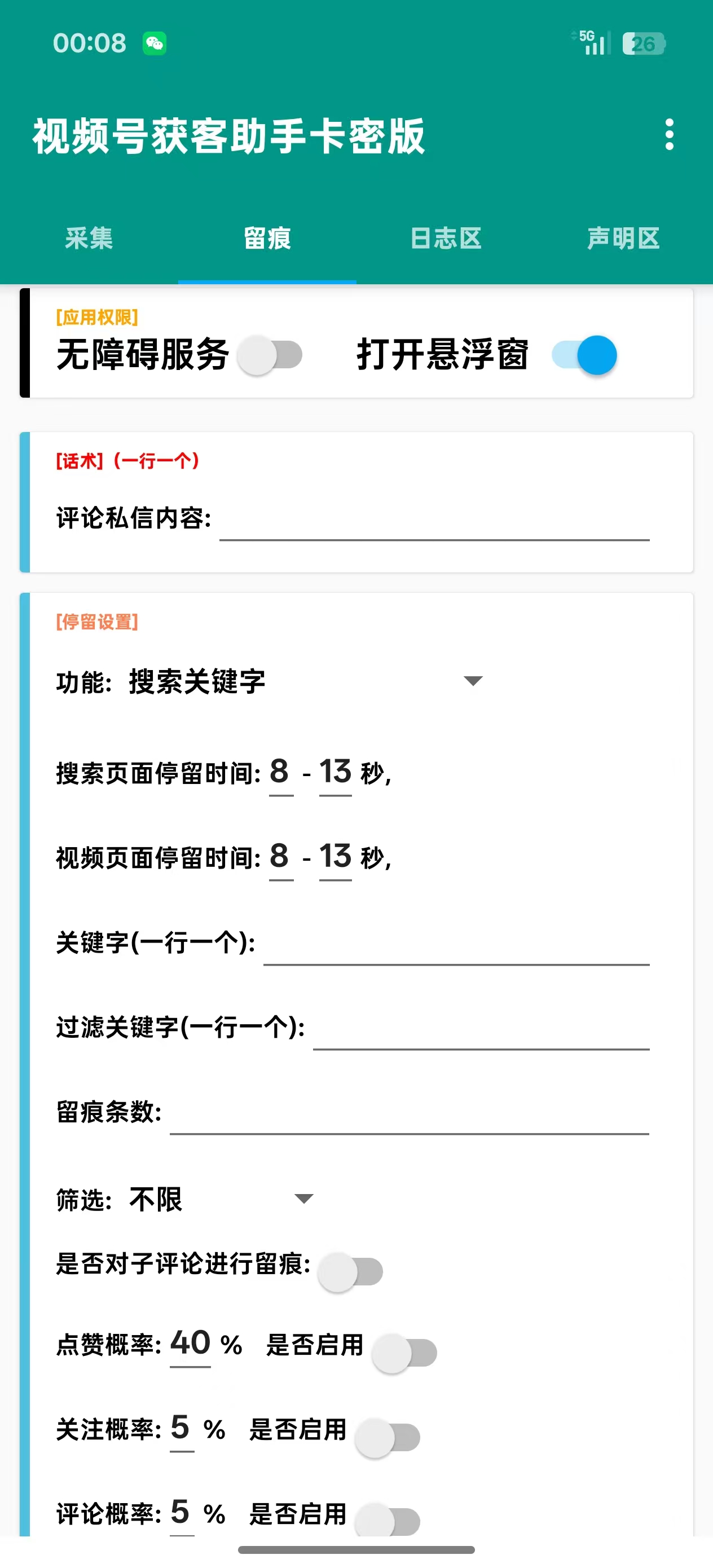
Task: Switch to the 采集 tab
Action: [89, 238]
